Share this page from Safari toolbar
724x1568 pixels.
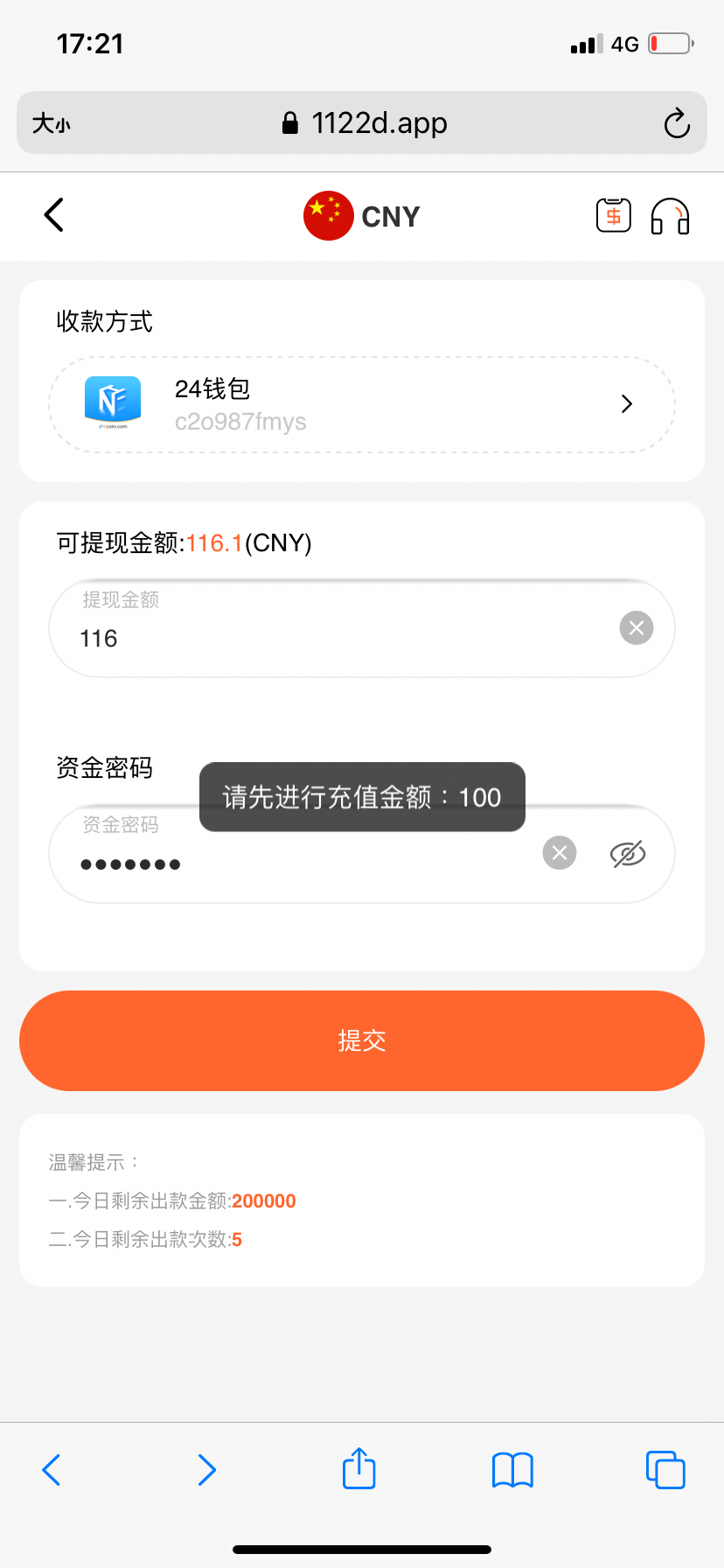(x=359, y=1469)
